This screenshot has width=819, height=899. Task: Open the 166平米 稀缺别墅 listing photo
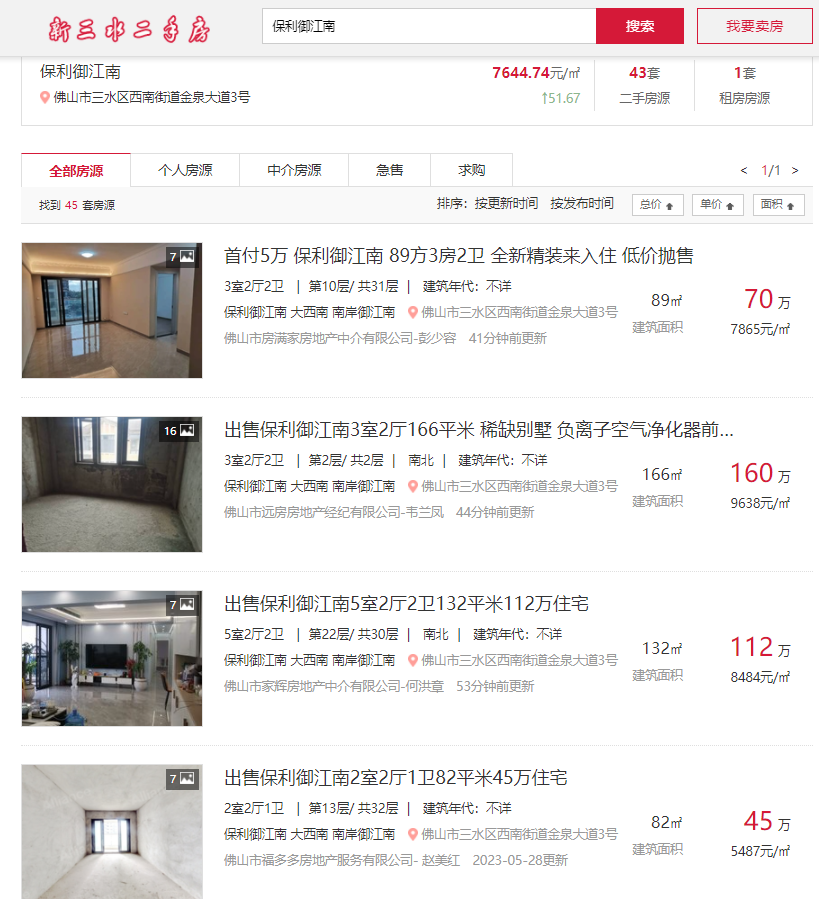[112, 484]
